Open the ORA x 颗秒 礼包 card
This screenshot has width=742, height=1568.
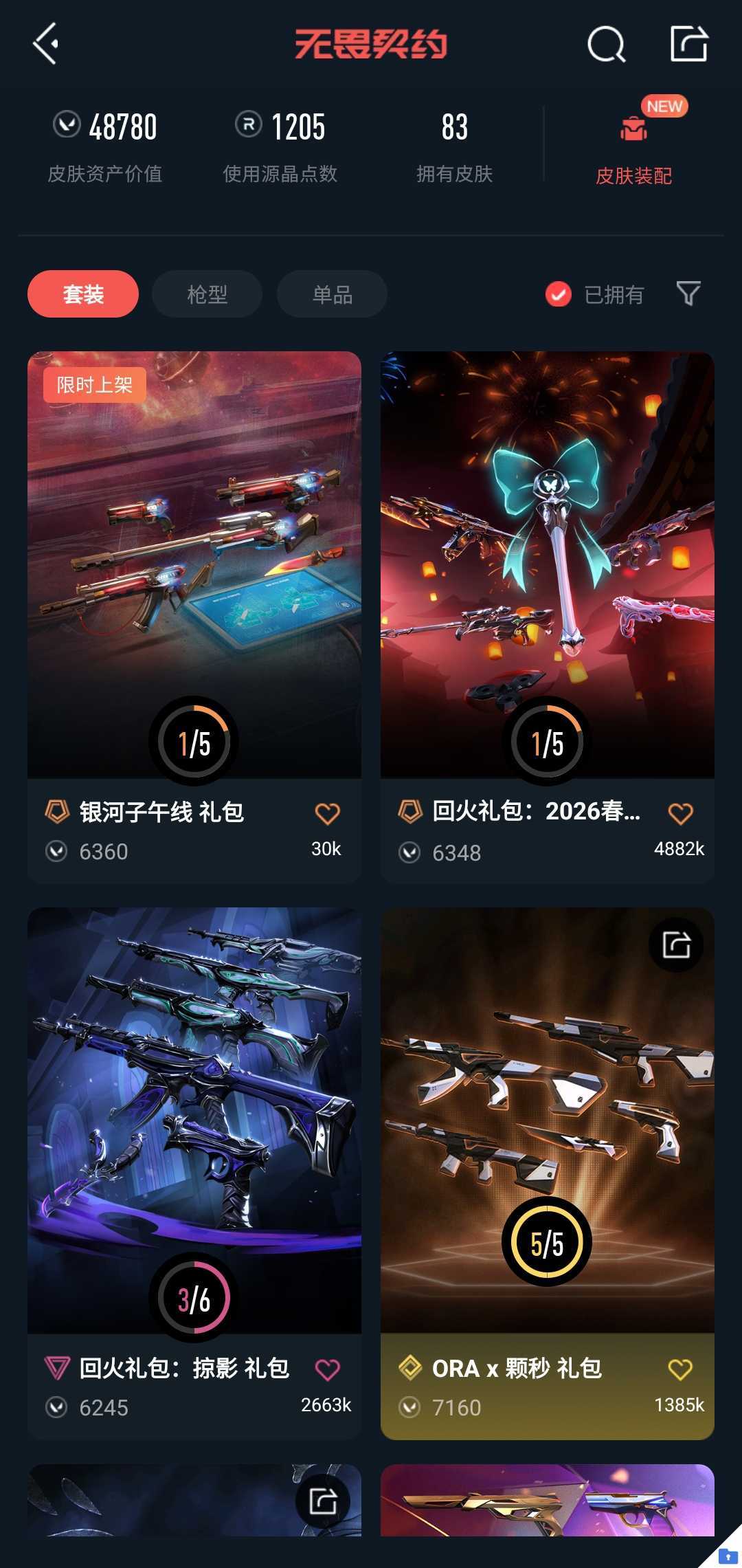click(548, 1173)
